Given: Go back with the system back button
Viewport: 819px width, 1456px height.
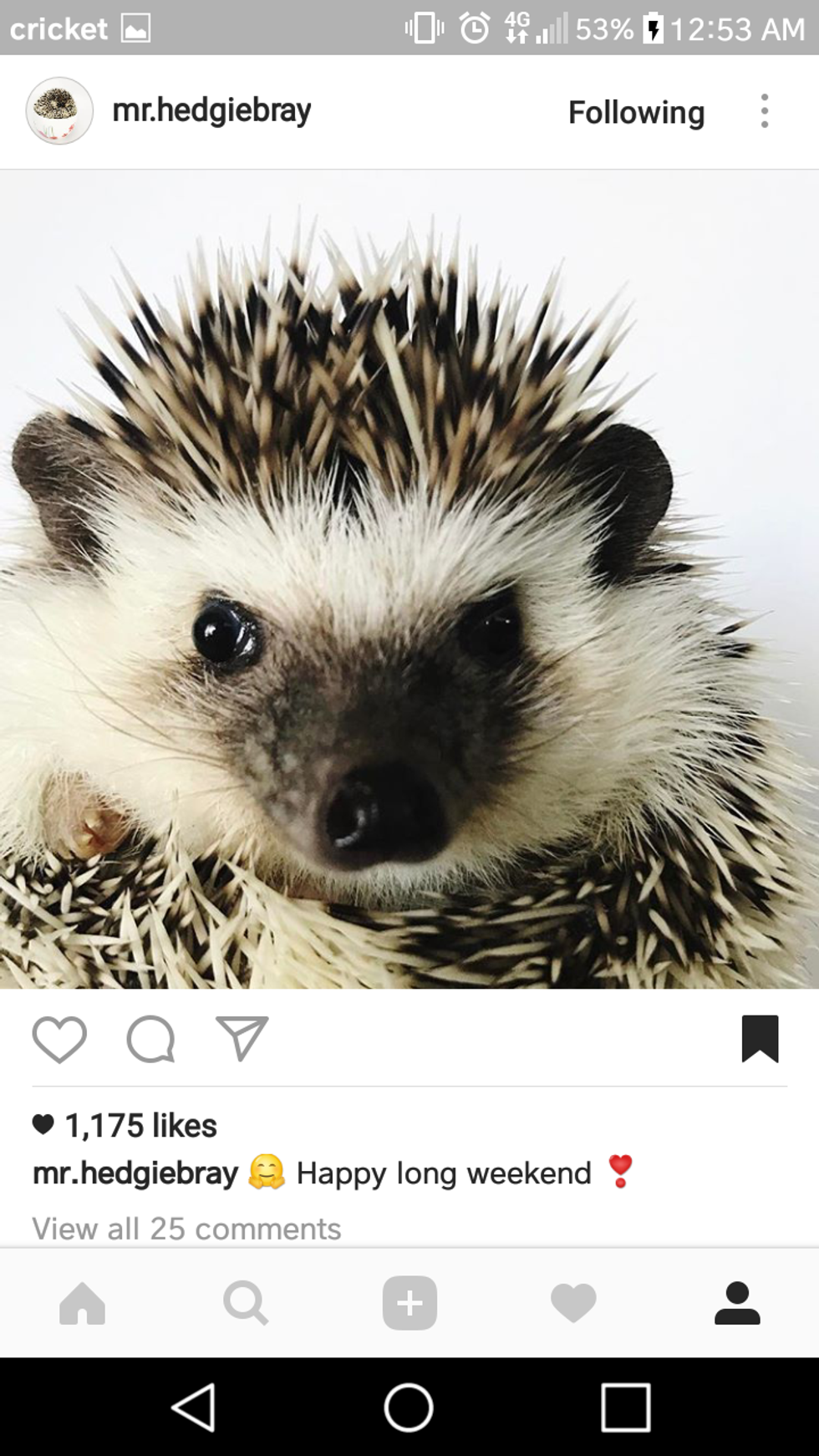Looking at the screenshot, I should [194, 1408].
